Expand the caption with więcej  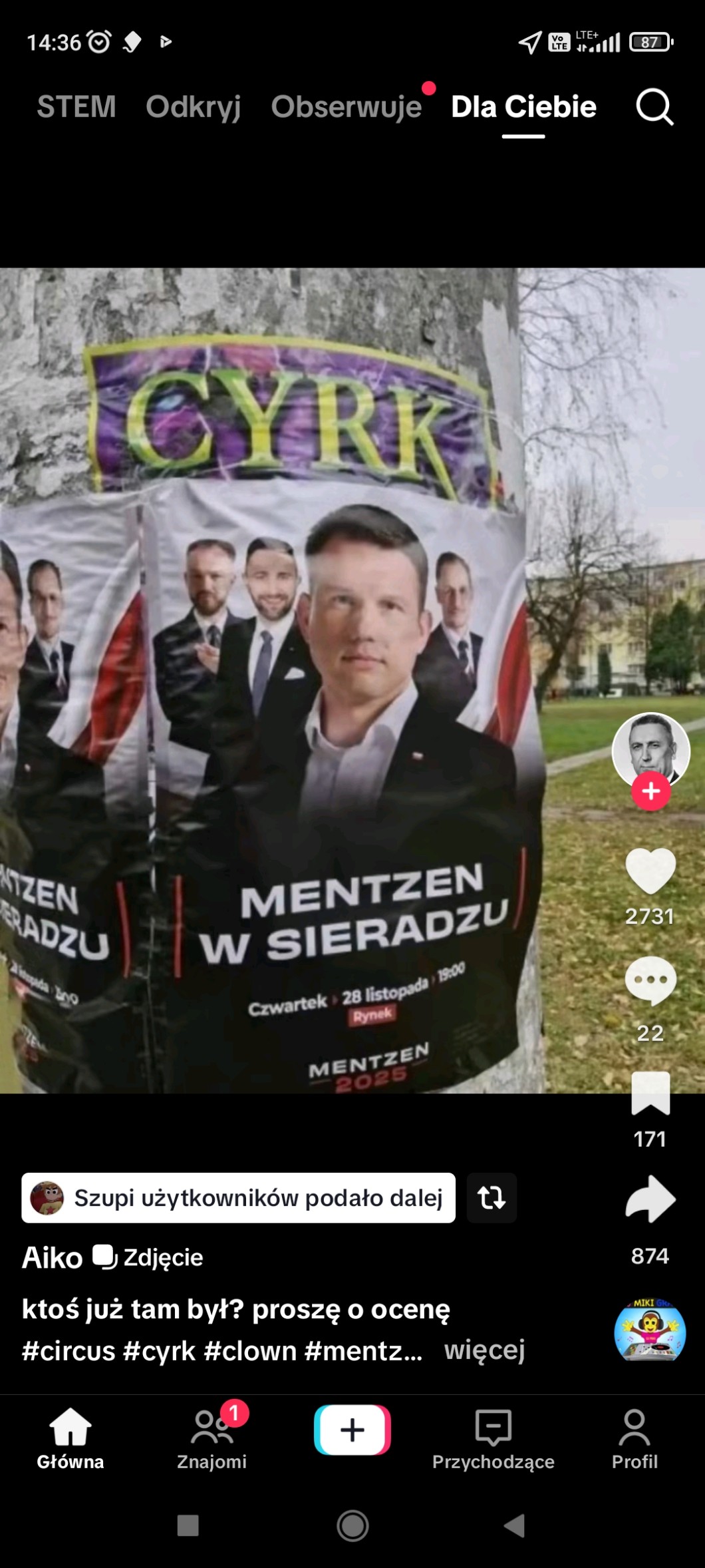pos(484,1350)
